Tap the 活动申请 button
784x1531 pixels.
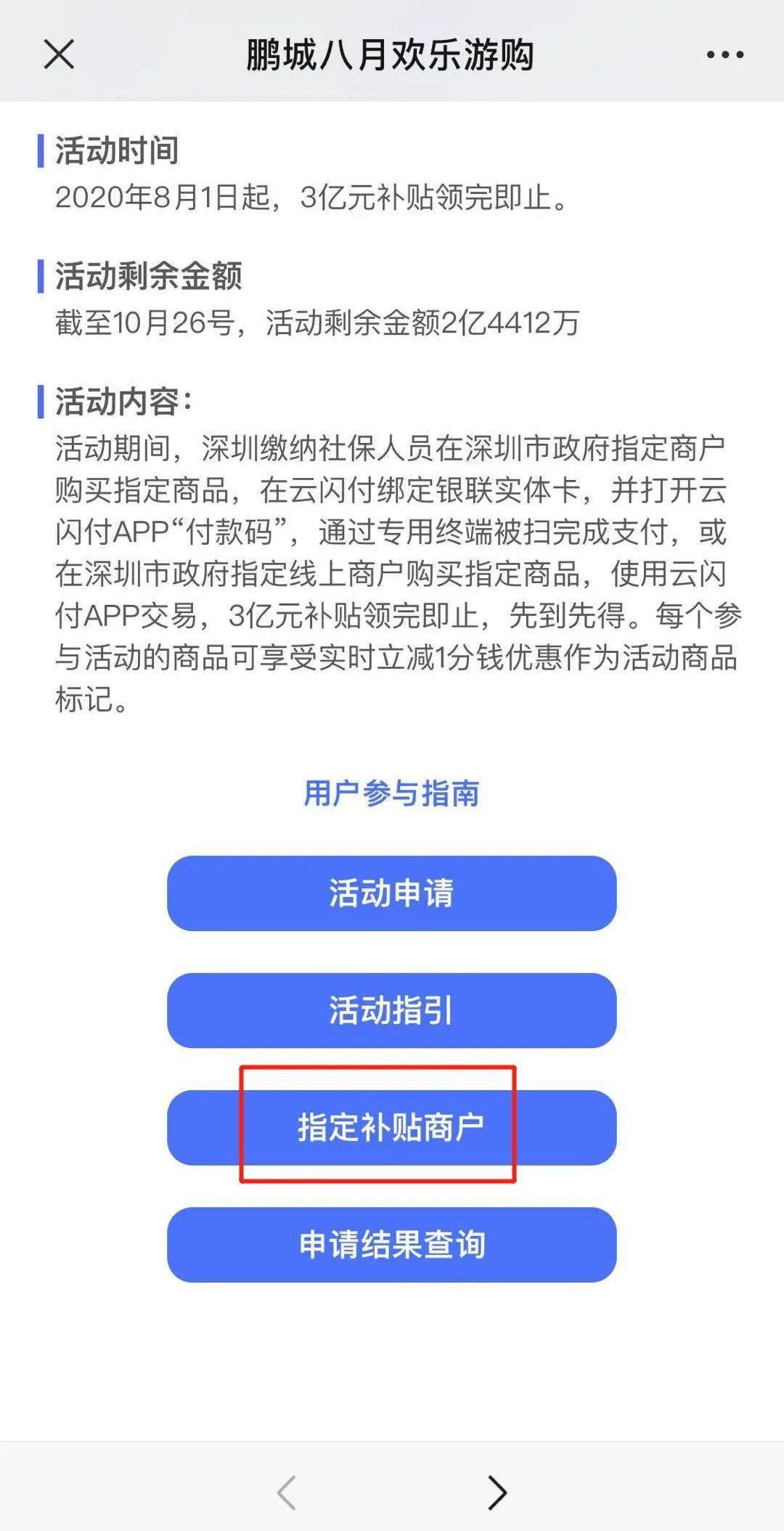pos(391,893)
